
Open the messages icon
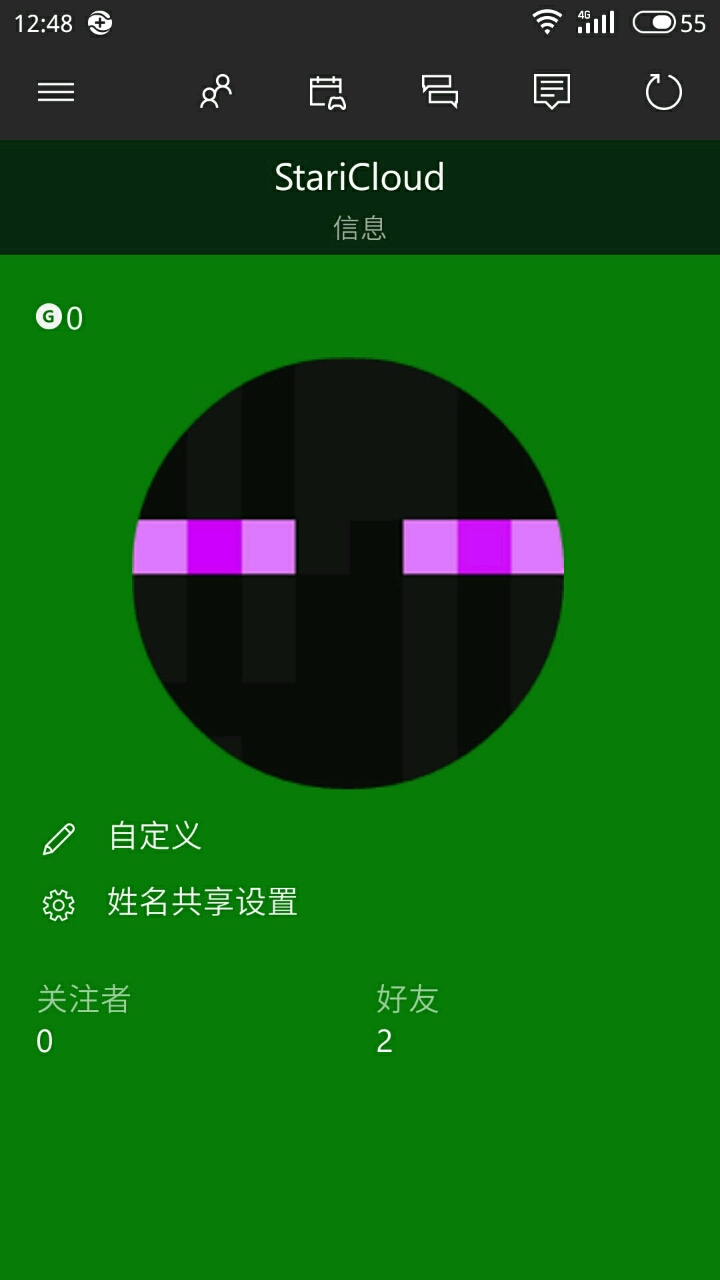tap(439, 92)
